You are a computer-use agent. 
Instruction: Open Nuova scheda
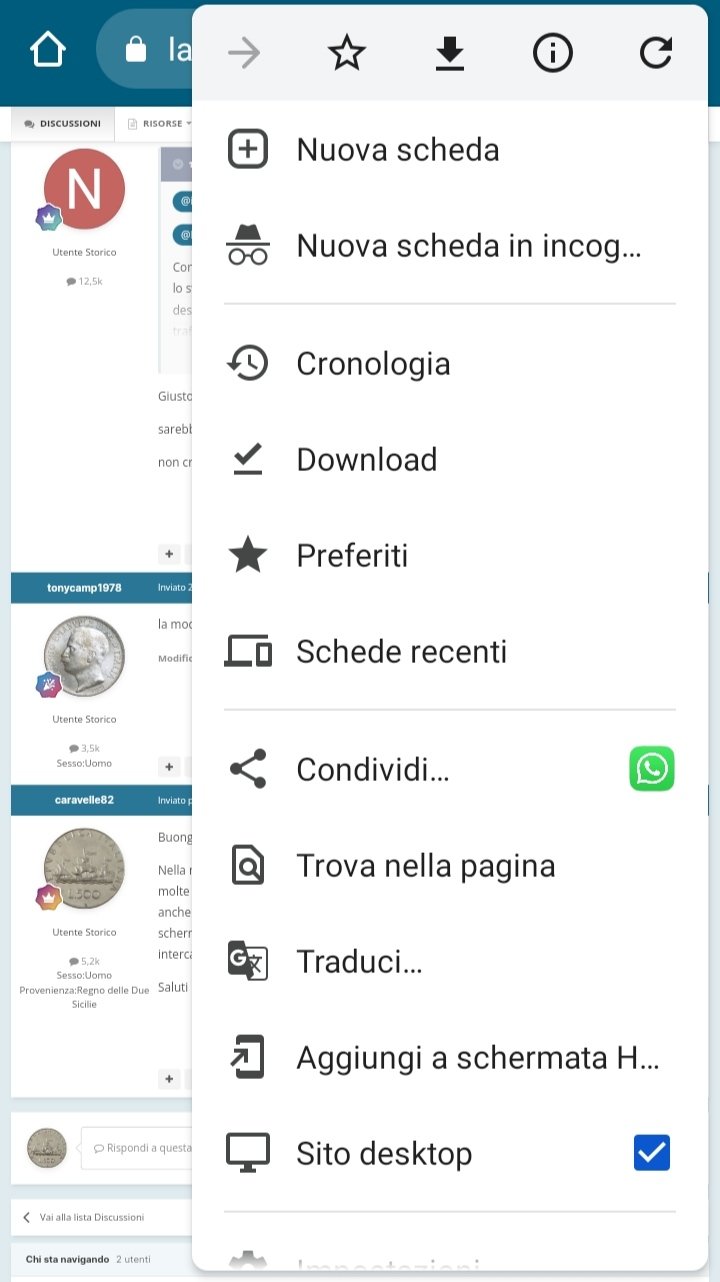coord(450,150)
